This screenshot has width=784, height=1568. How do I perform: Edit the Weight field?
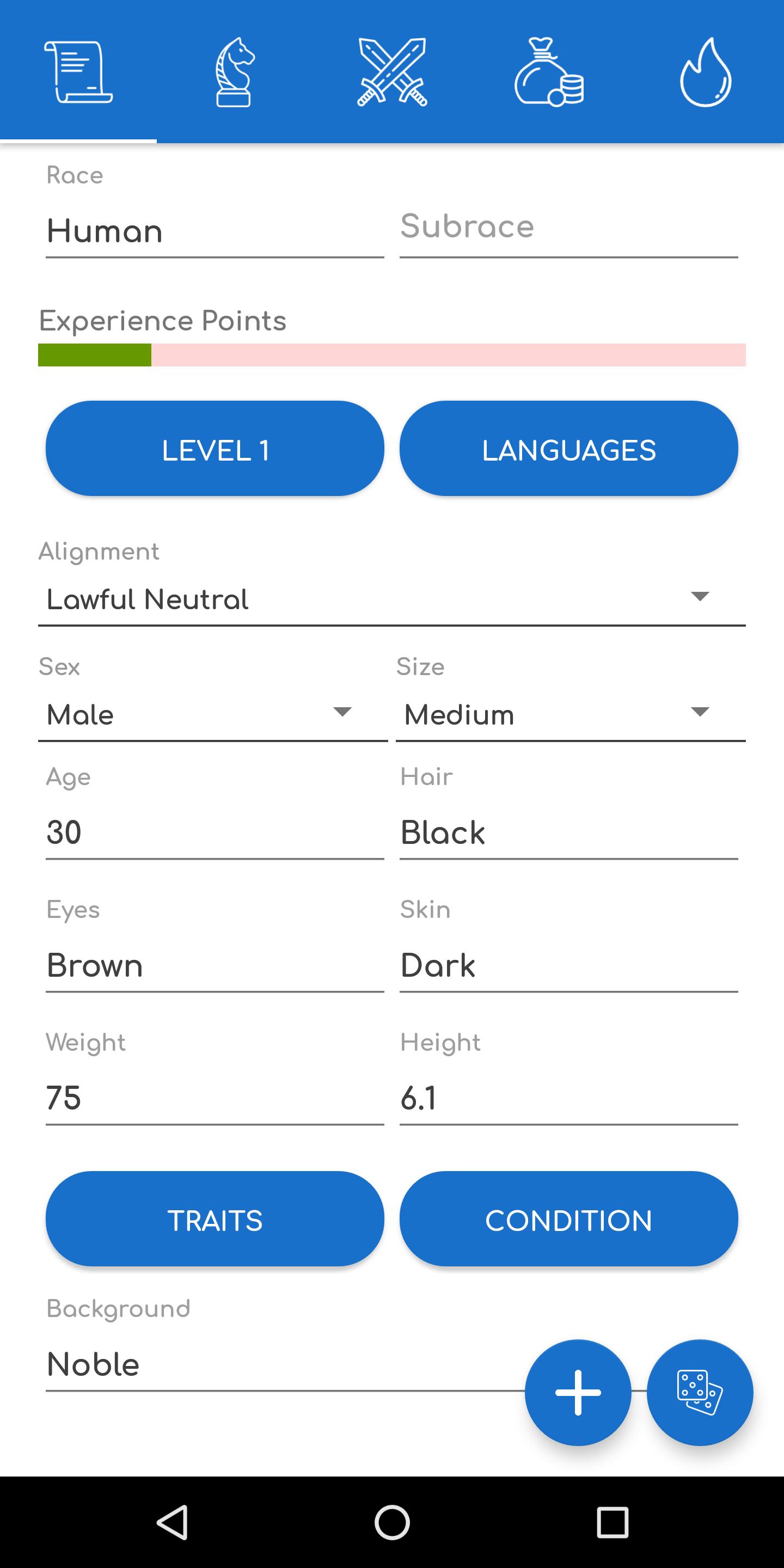(x=215, y=1098)
